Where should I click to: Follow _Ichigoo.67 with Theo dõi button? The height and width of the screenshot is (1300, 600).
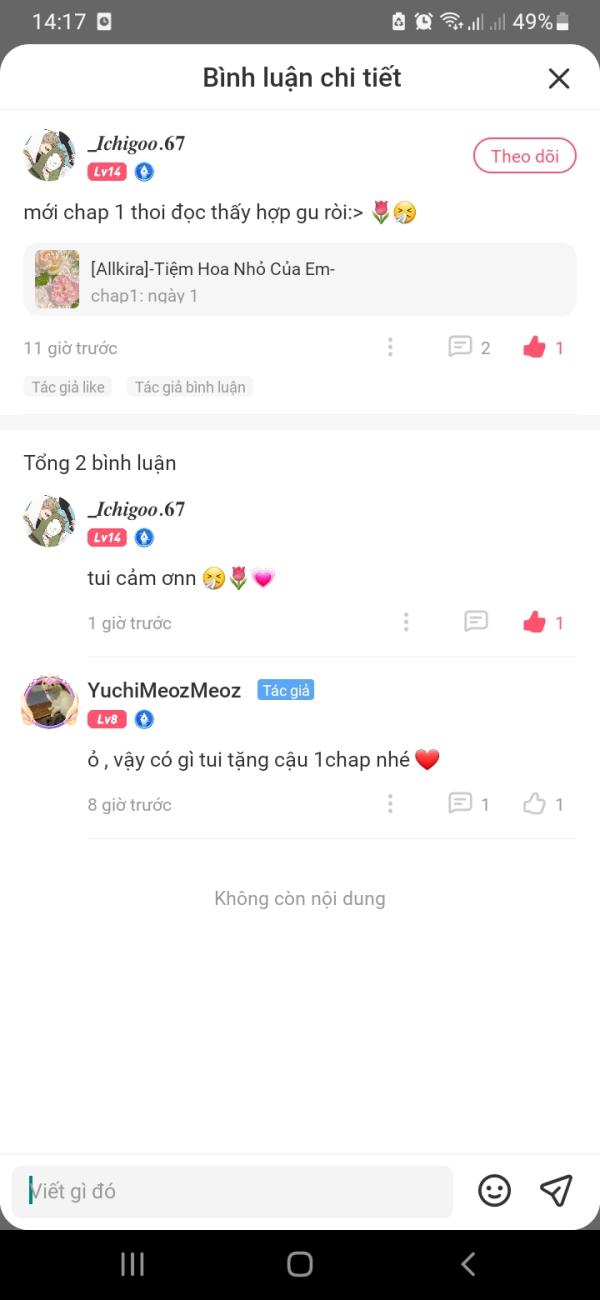[524, 156]
